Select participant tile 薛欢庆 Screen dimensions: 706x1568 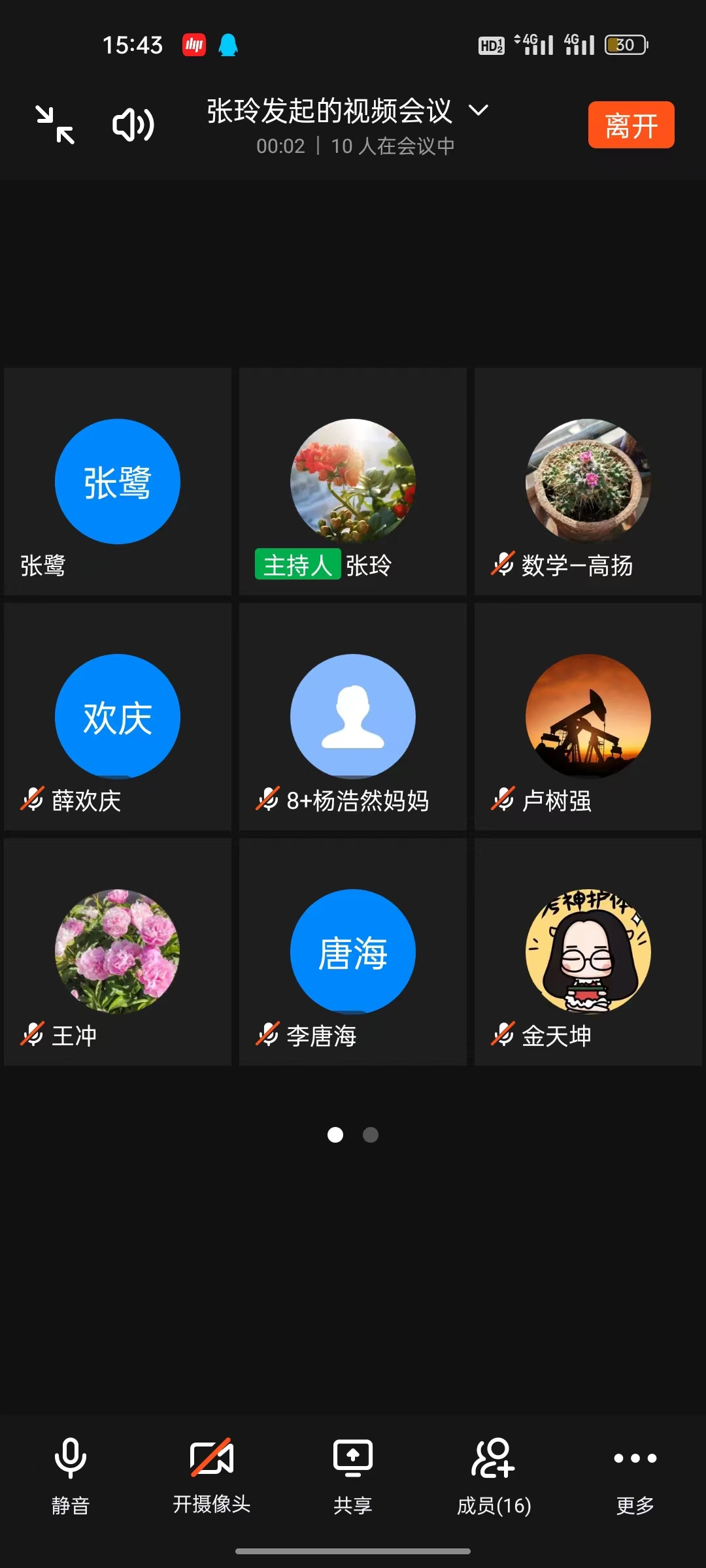[x=118, y=717]
